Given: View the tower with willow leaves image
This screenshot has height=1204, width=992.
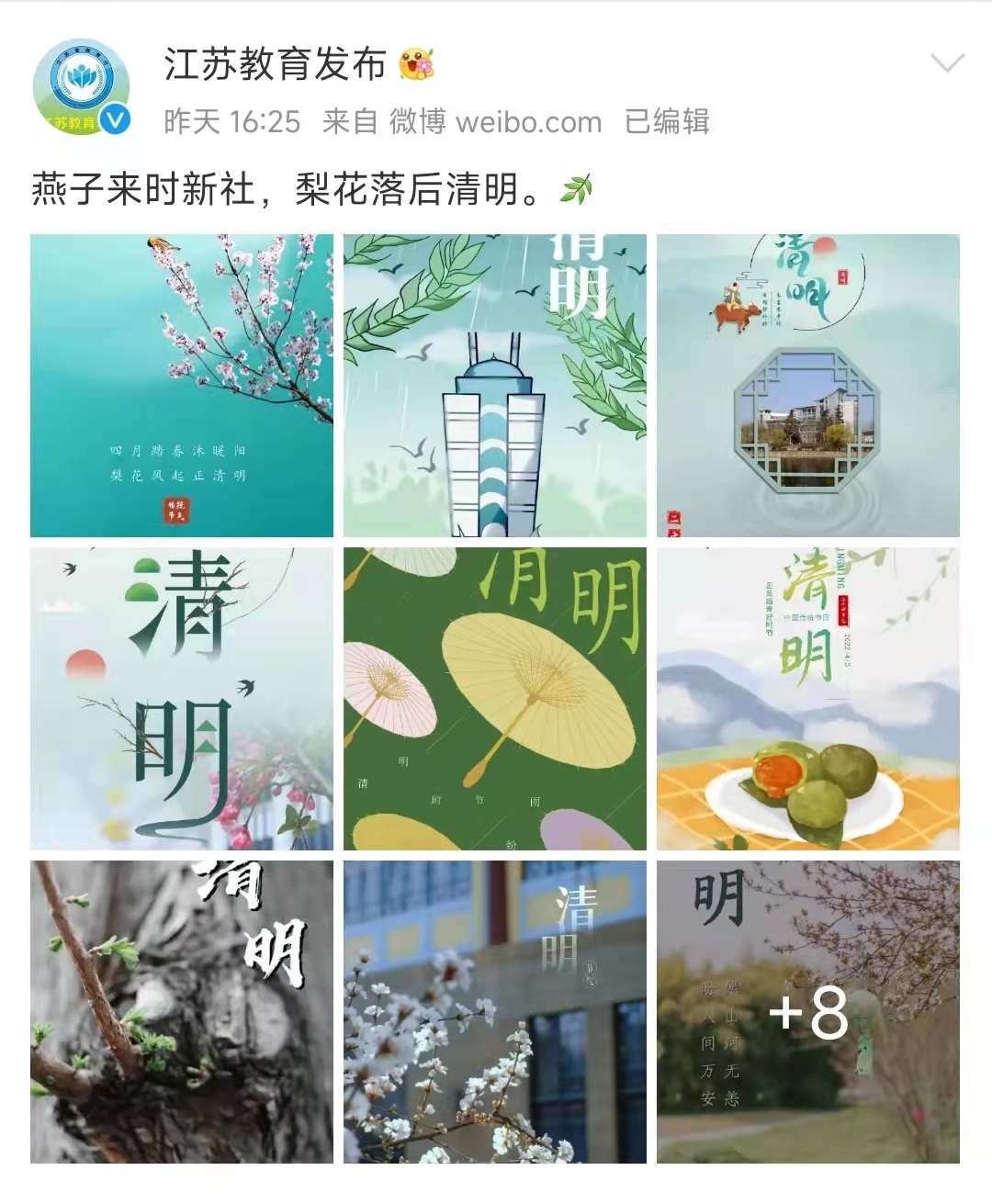Looking at the screenshot, I should coord(495,386).
